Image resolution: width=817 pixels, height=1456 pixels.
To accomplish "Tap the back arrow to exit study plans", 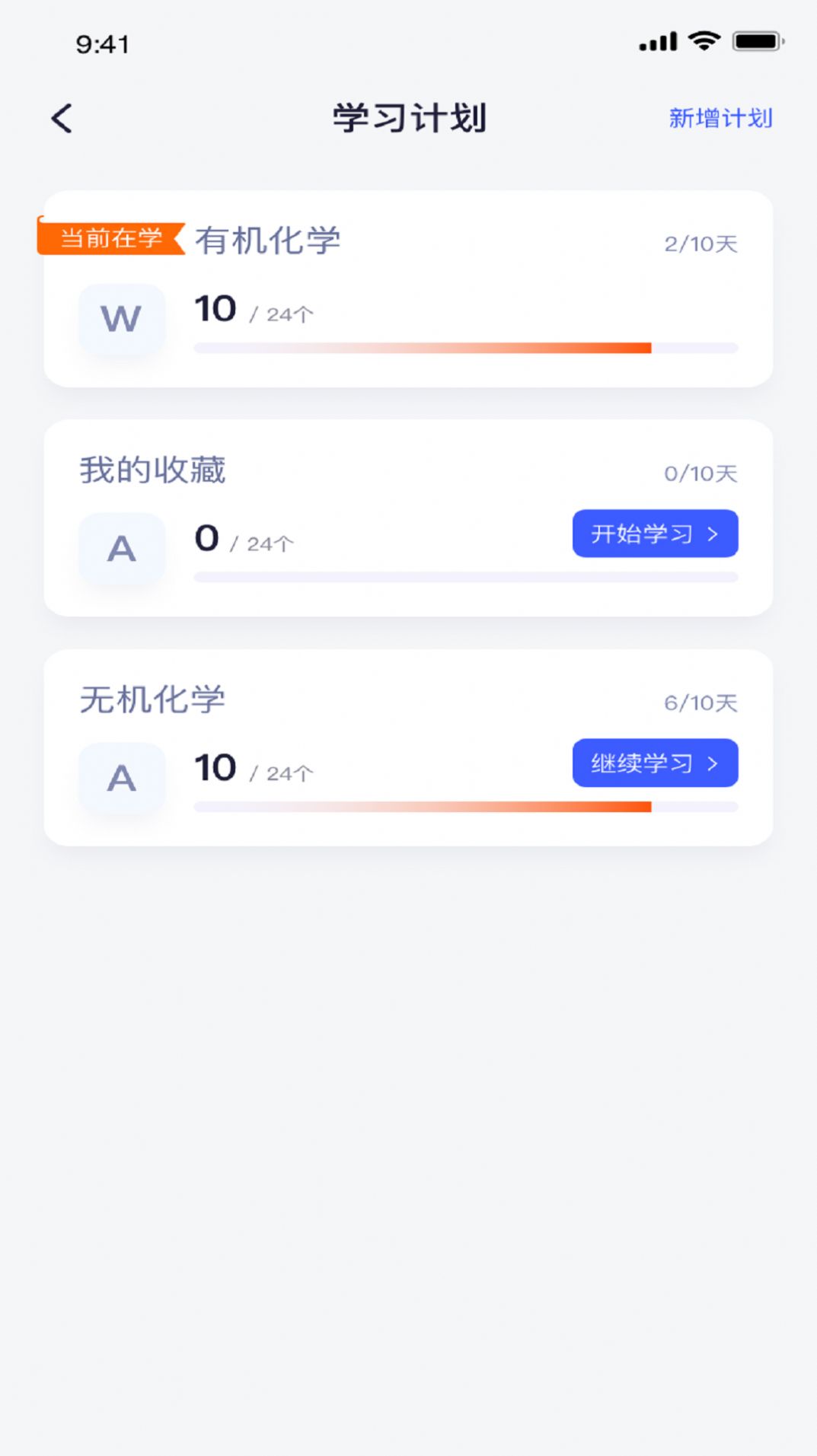I will click(x=61, y=118).
